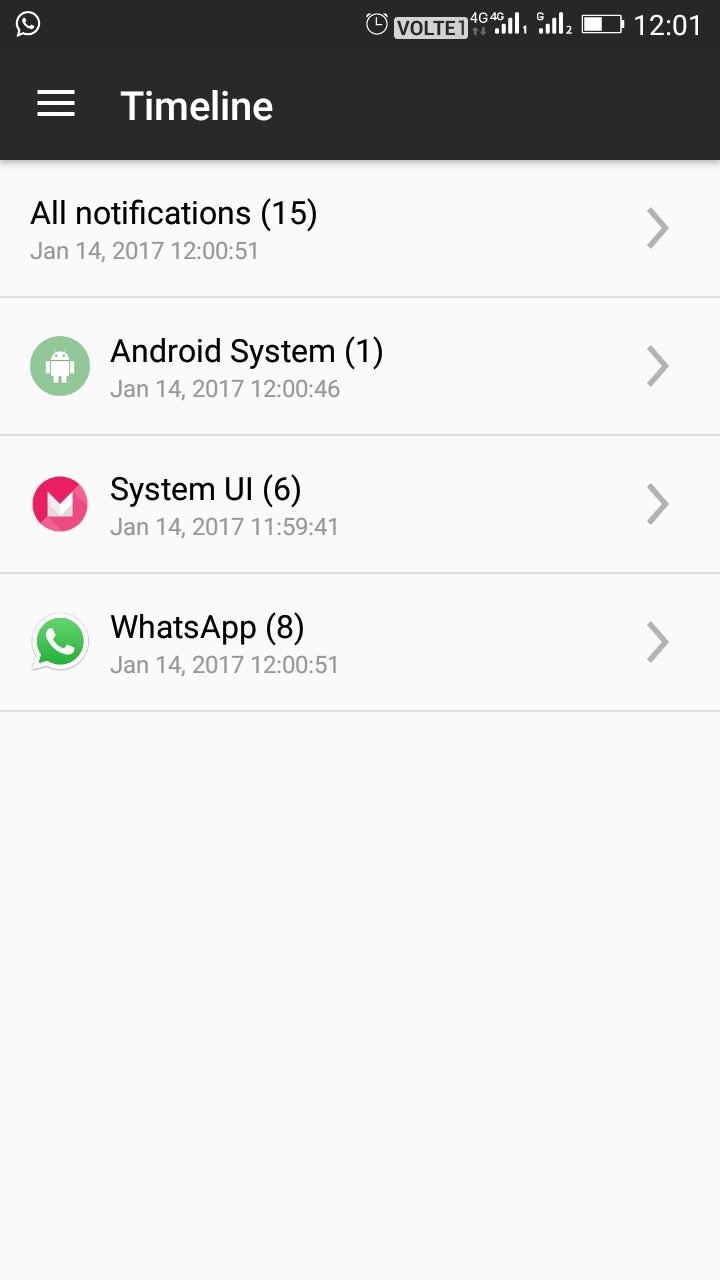
Task: Open System UI notification history
Action: tap(360, 505)
